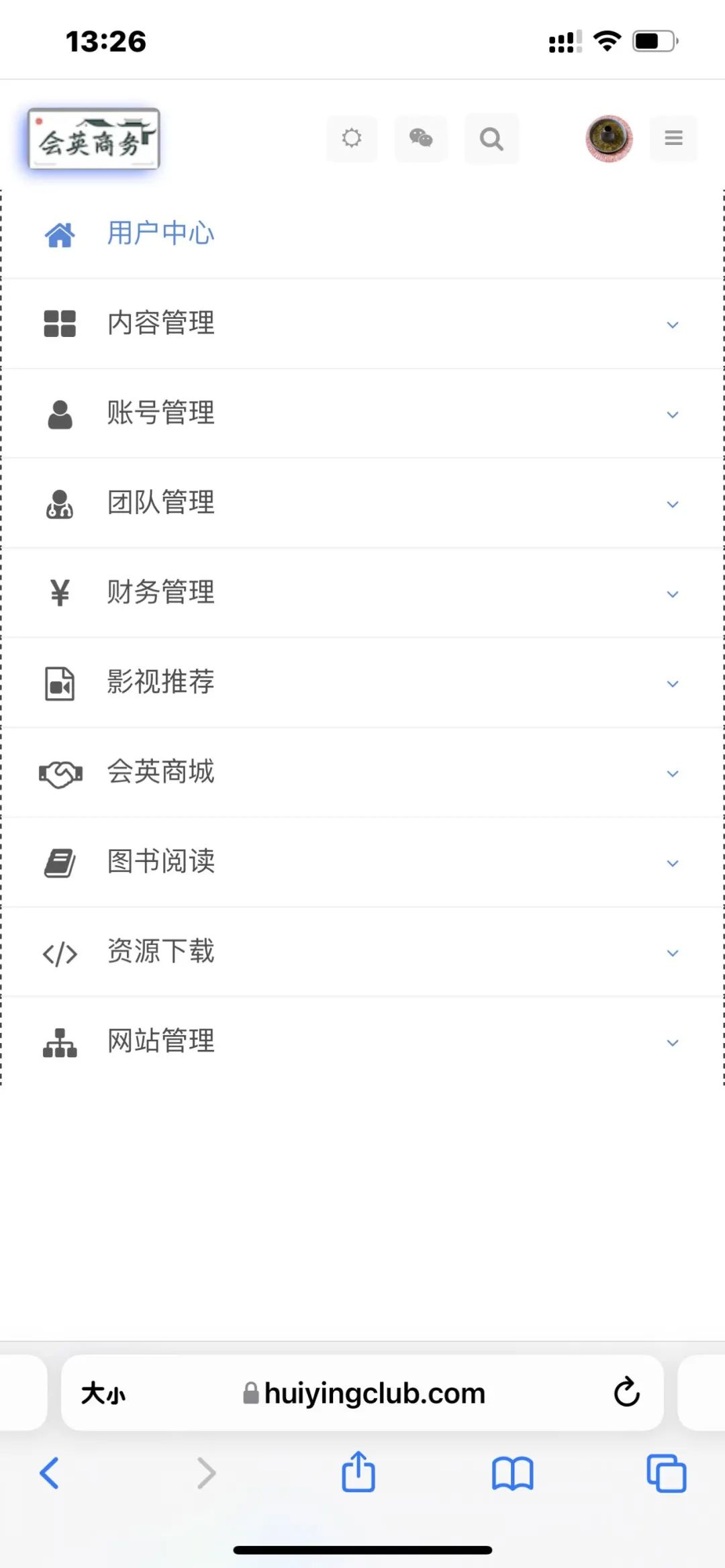Viewport: 725px width, 1568px height.
Task: Go to 用户中心
Action: coord(362,234)
